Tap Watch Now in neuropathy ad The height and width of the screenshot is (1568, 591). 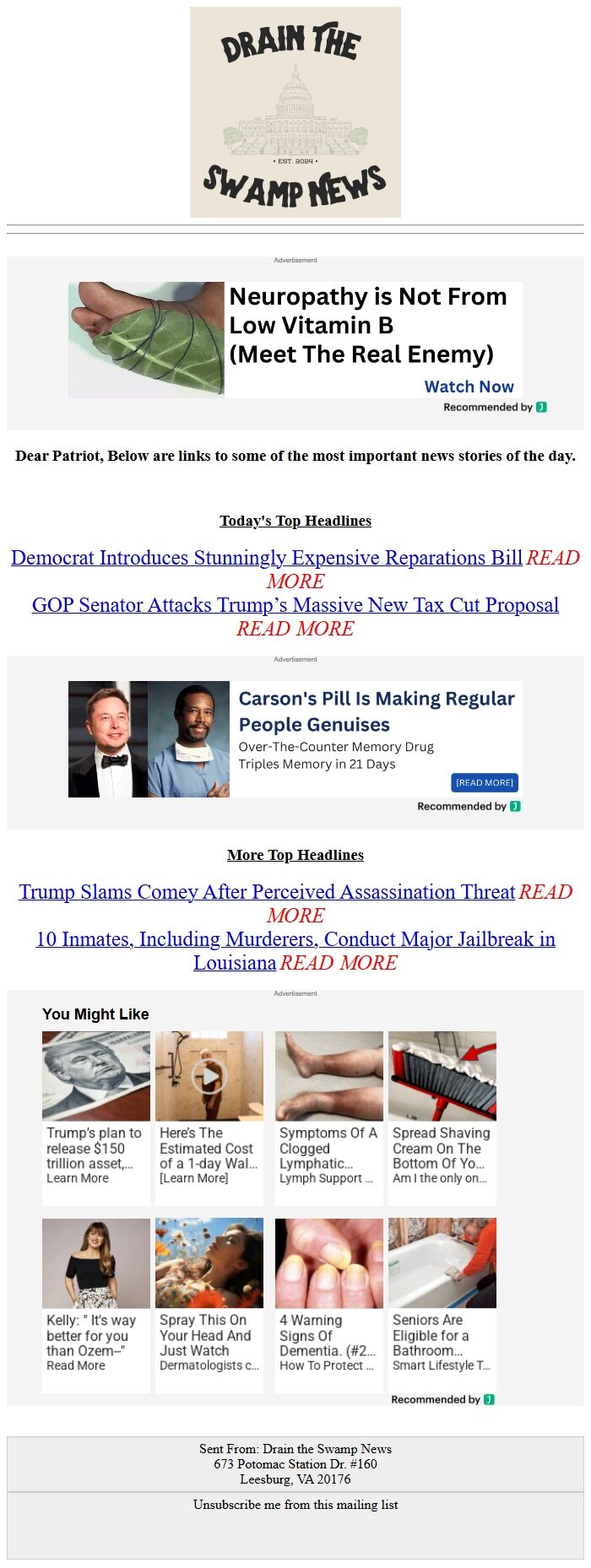[469, 387]
